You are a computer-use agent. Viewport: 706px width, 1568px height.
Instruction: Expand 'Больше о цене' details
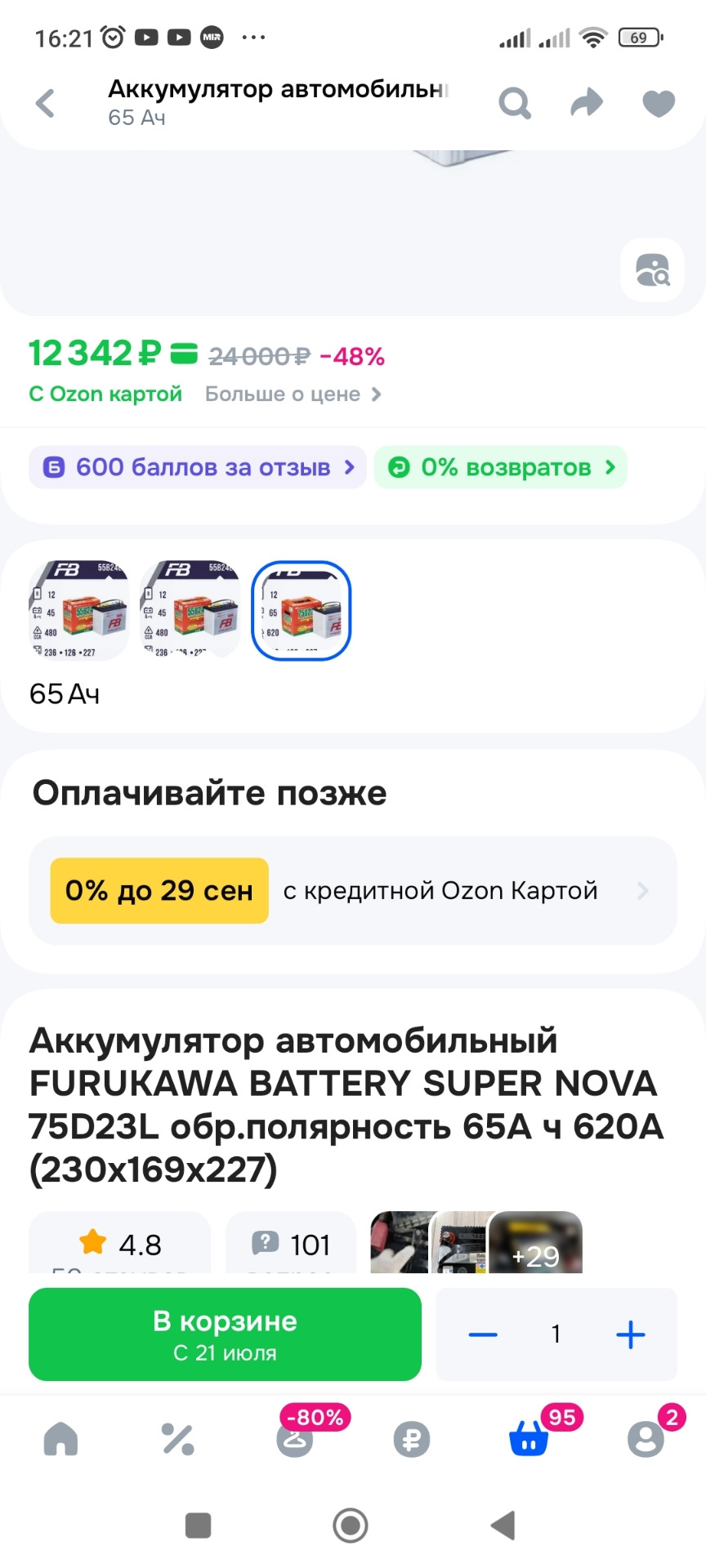[x=292, y=394]
